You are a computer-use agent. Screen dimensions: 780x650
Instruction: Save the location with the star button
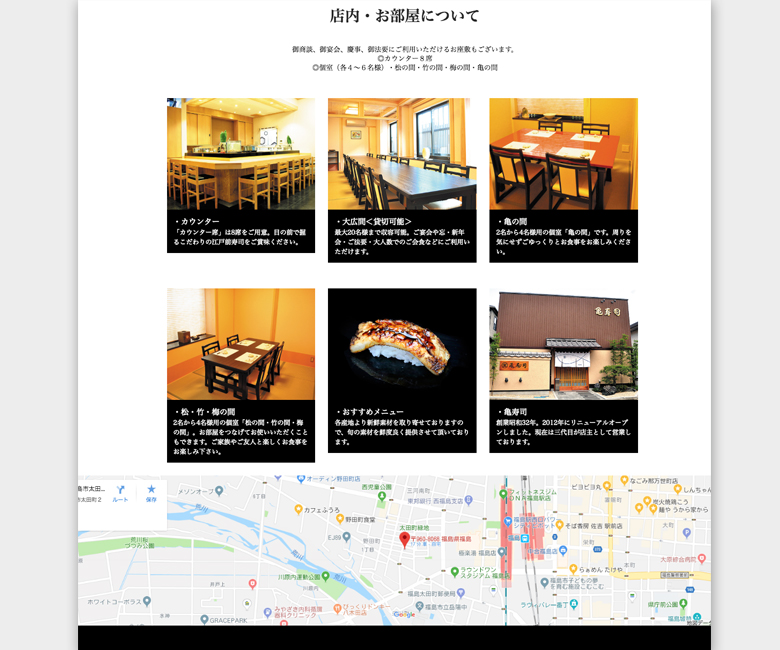tap(151, 492)
